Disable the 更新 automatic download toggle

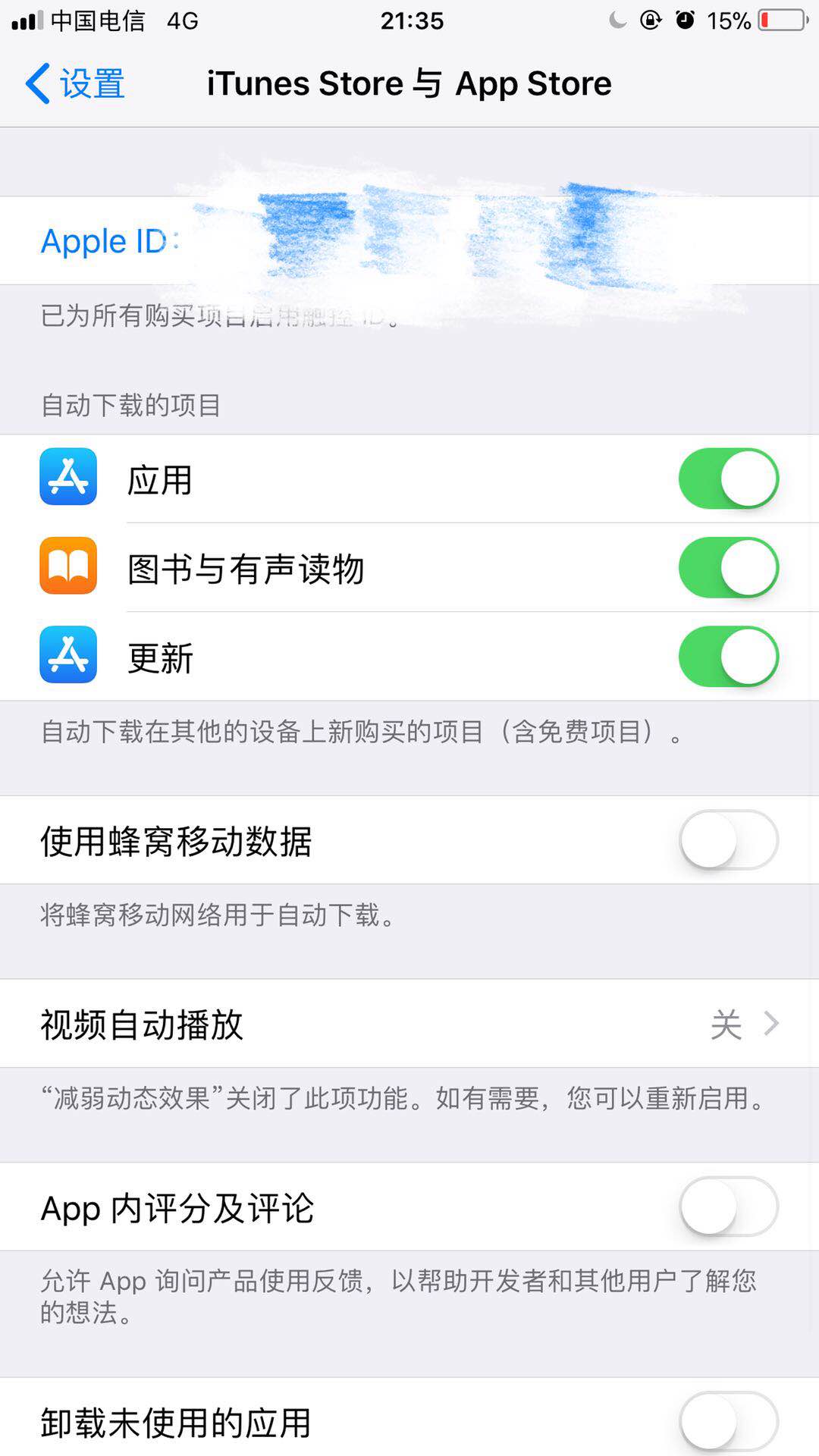pos(727,657)
